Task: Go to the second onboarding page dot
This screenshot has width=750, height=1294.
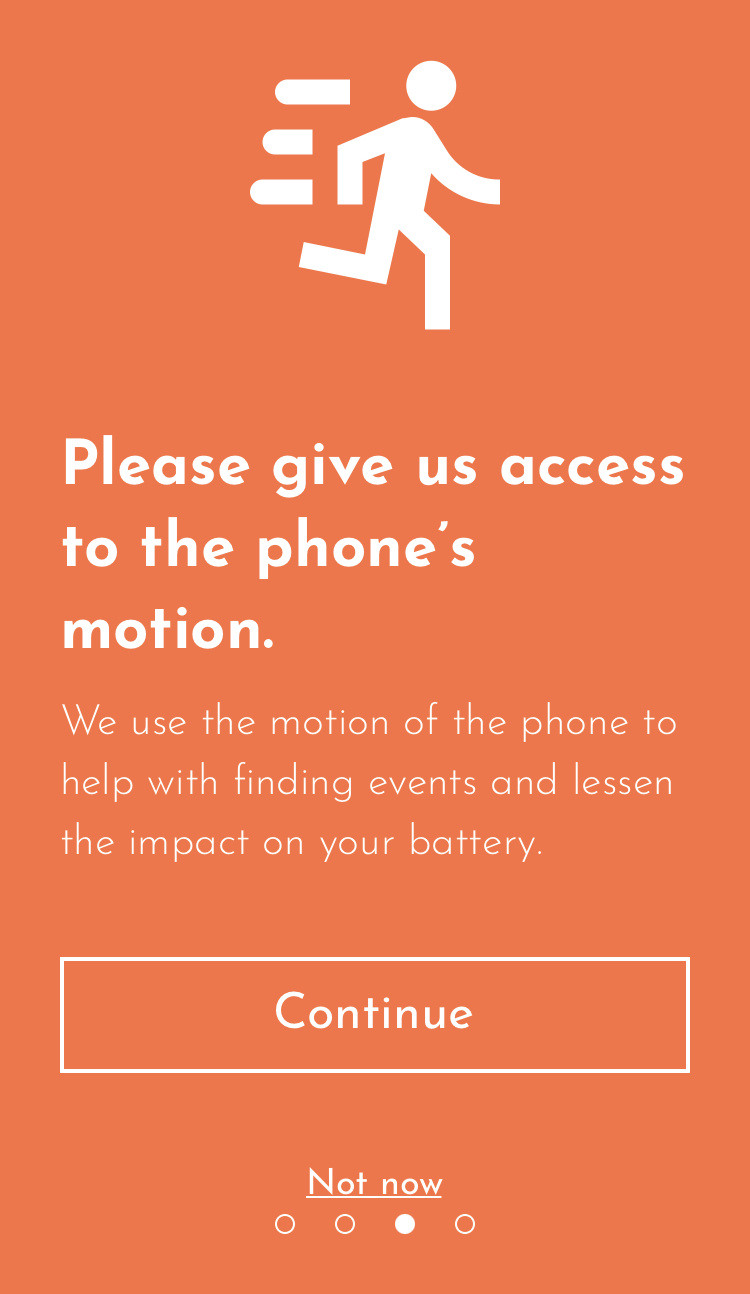Action: 345,1224
